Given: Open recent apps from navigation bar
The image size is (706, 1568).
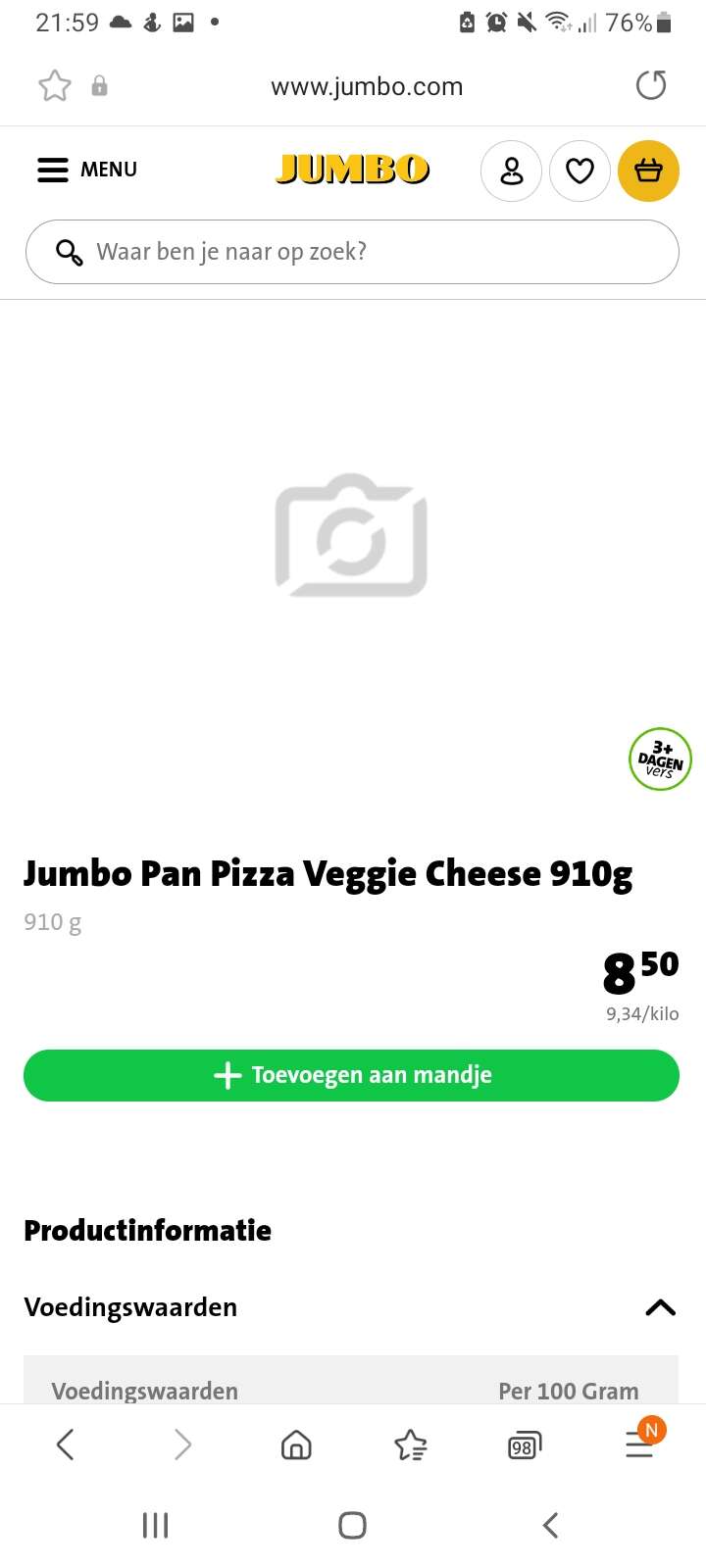Looking at the screenshot, I should point(156,1525).
